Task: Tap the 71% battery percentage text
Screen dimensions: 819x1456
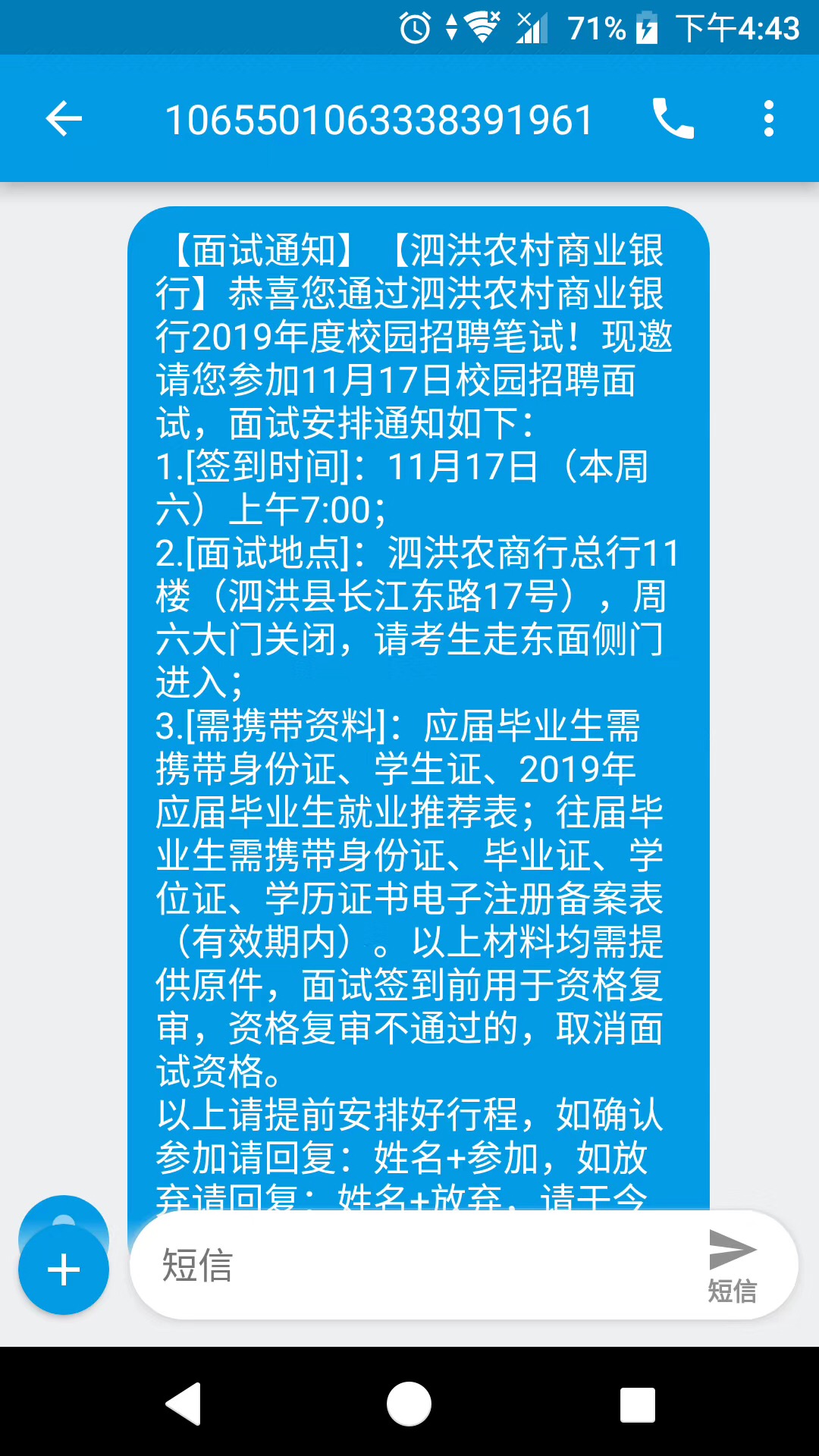Action: tap(598, 27)
